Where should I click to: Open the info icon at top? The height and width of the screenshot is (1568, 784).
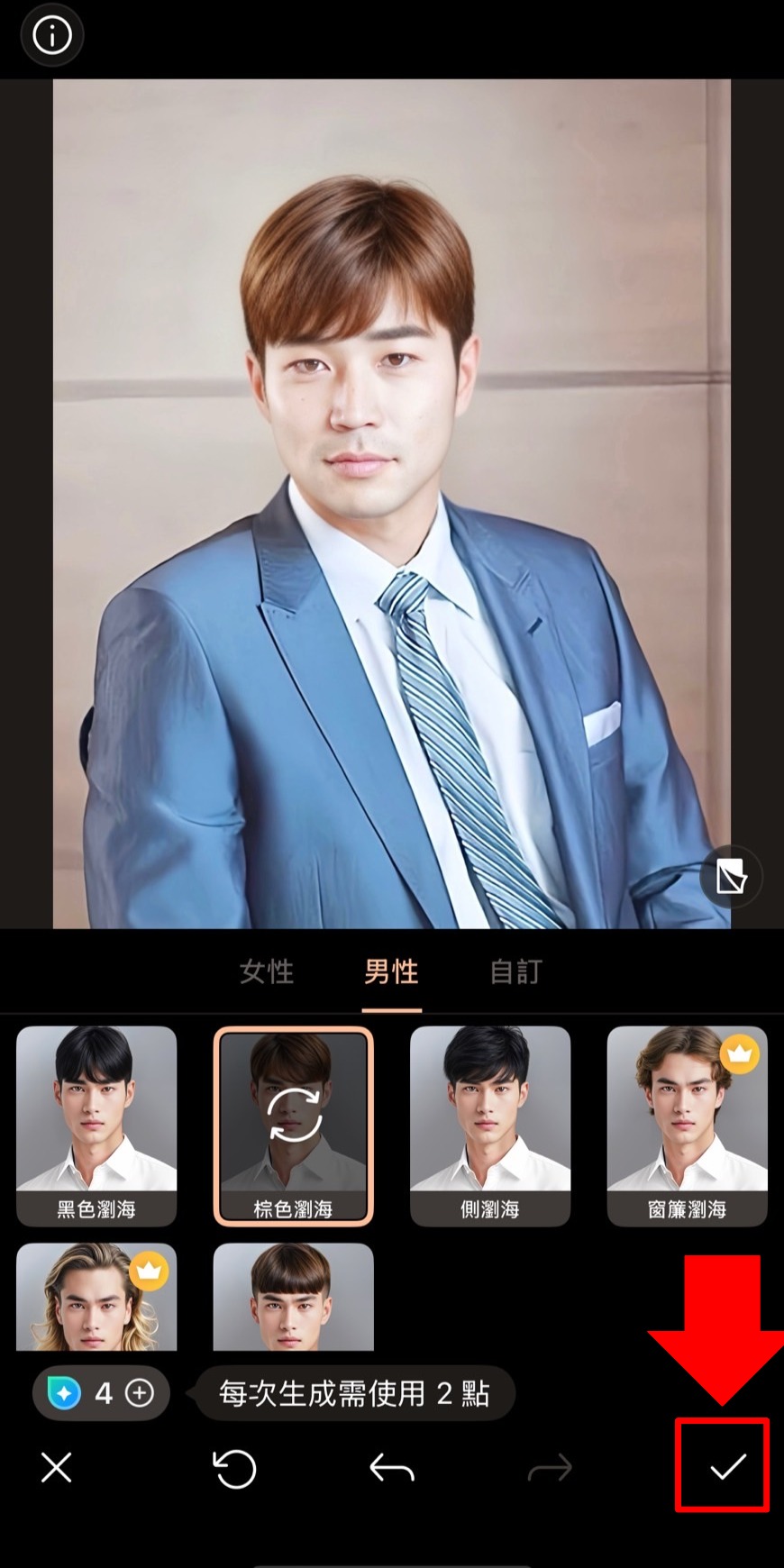tap(52, 36)
